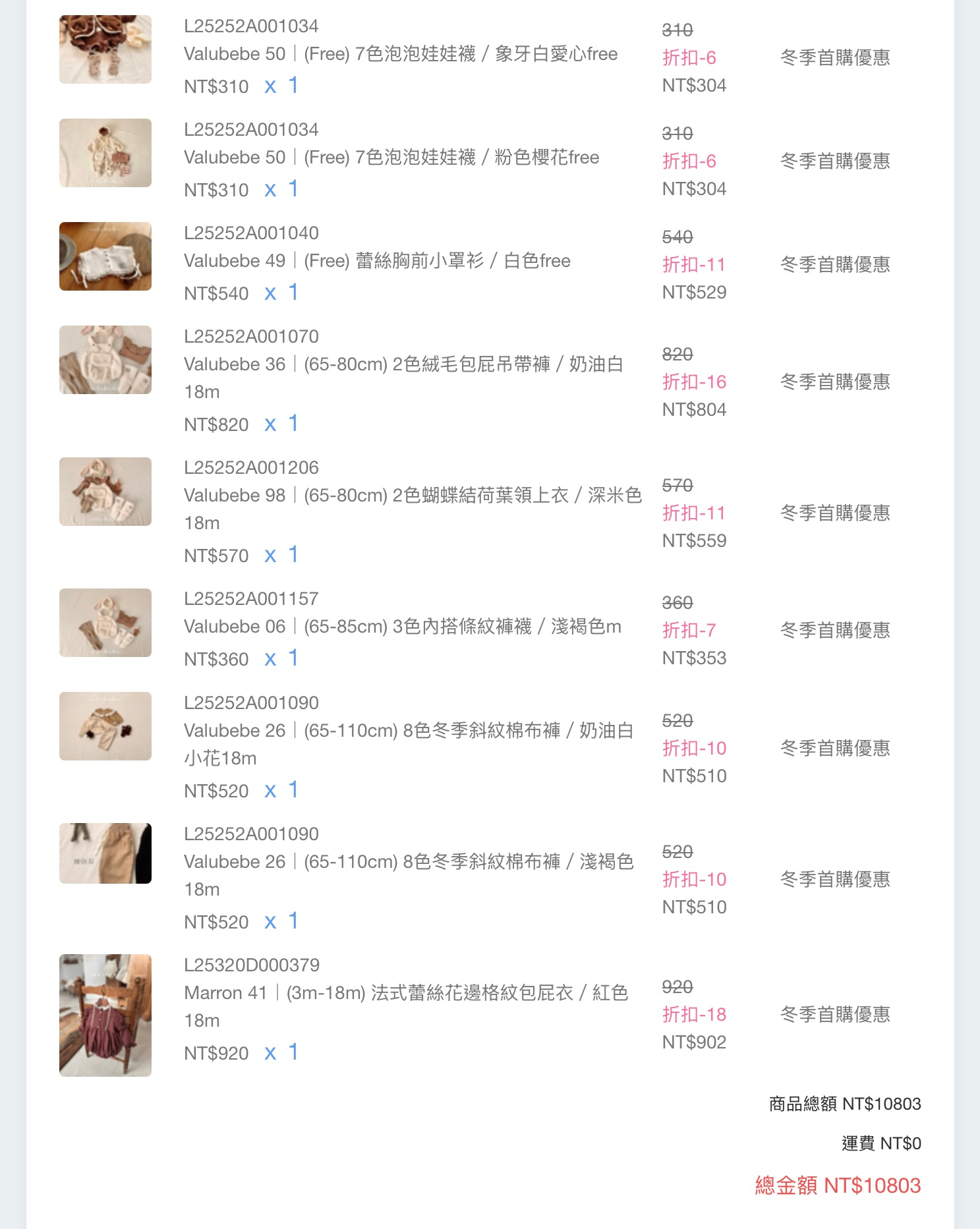Open the 2色絨毛包屁吊帶褲 奶油白 product thumbnail

(105, 360)
